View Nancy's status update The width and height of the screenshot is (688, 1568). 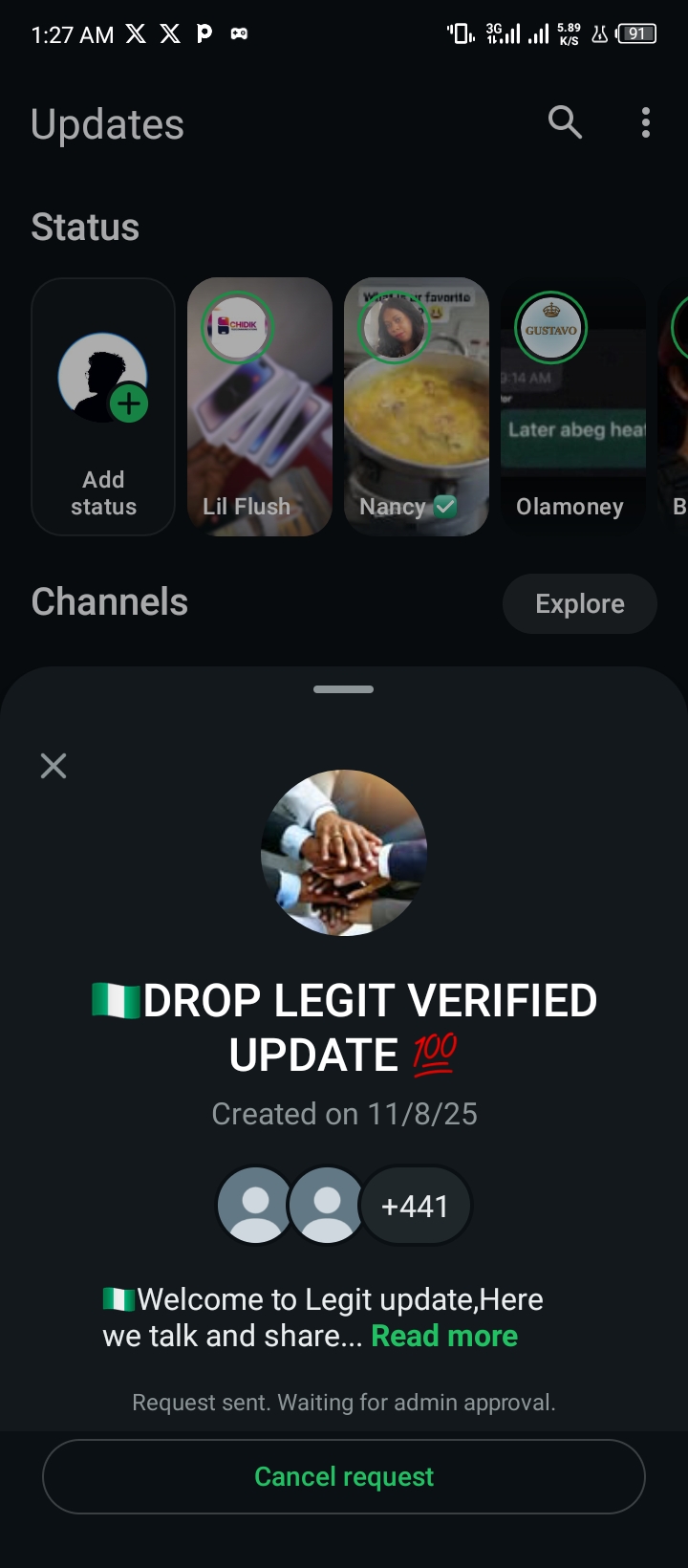click(x=417, y=406)
